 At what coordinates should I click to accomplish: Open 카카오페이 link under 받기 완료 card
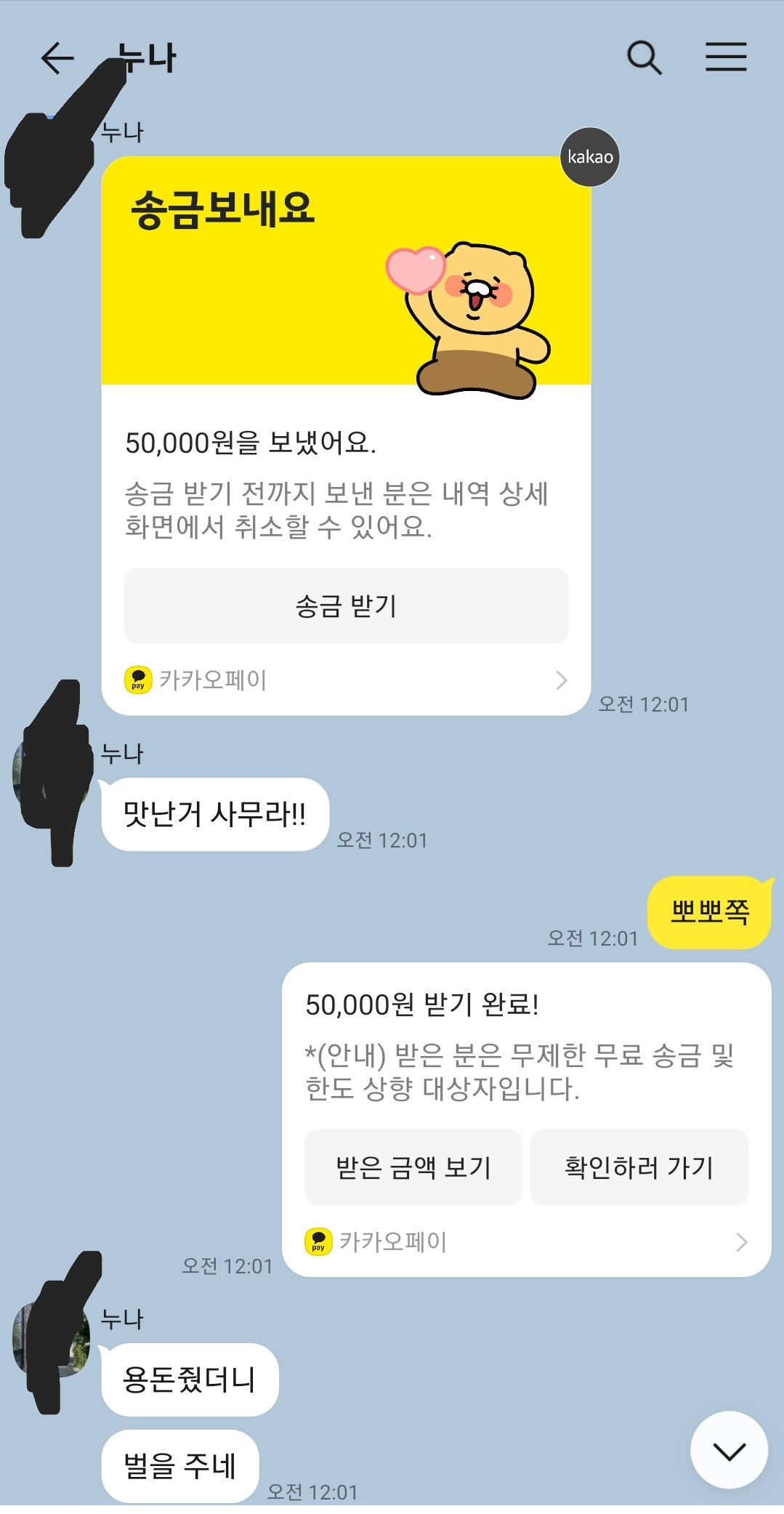click(526, 1241)
